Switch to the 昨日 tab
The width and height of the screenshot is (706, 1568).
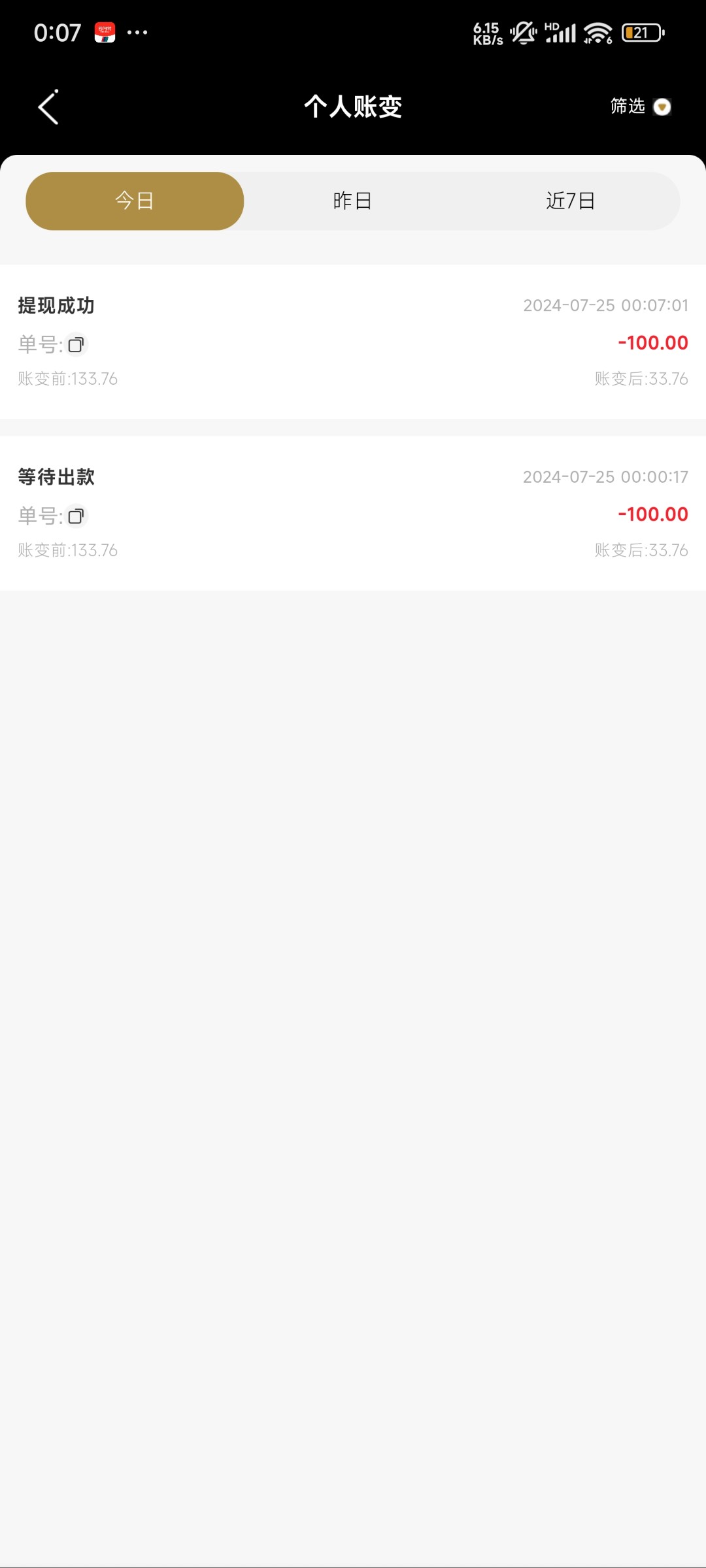(x=352, y=201)
